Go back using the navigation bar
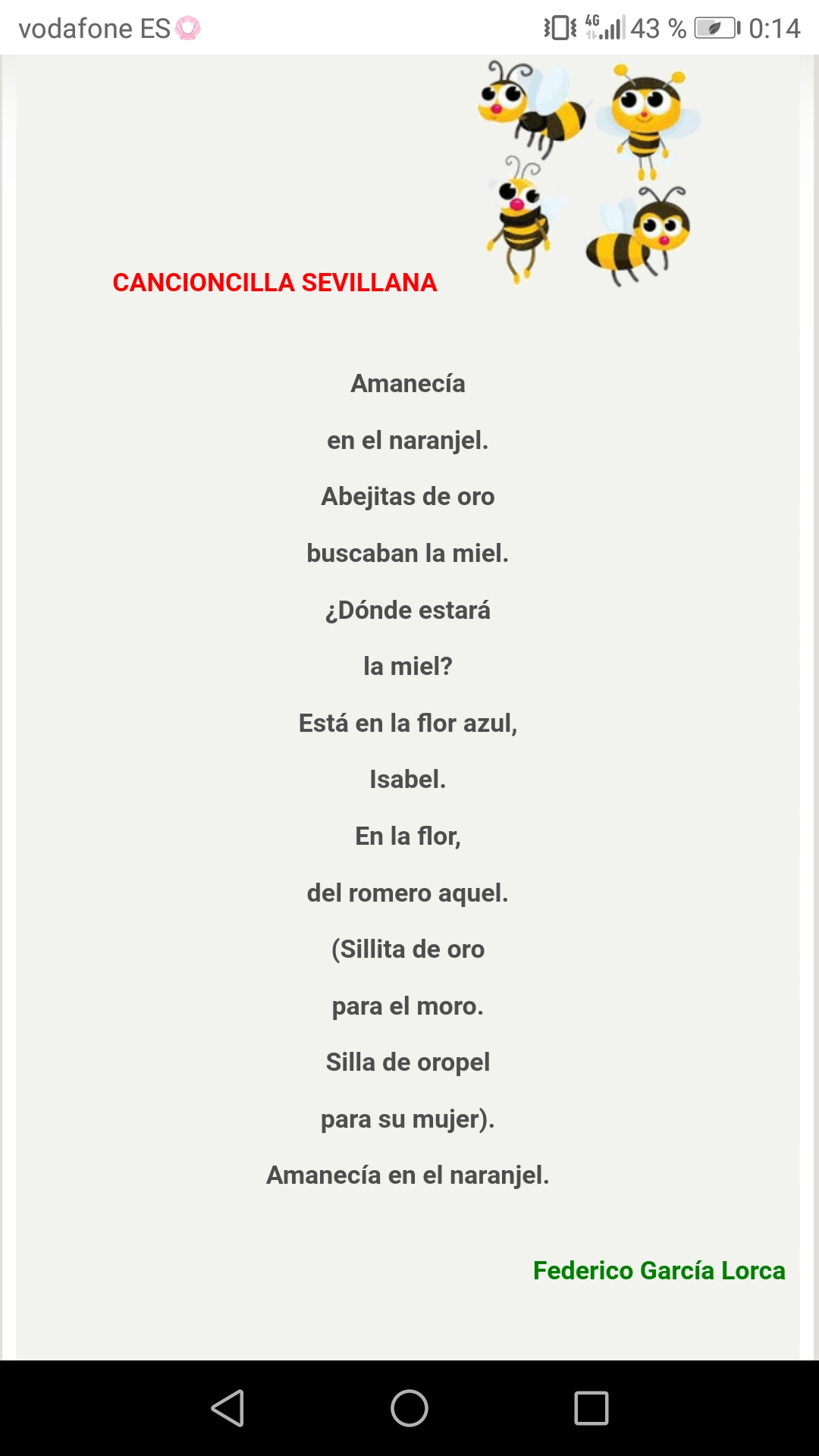 (227, 1408)
